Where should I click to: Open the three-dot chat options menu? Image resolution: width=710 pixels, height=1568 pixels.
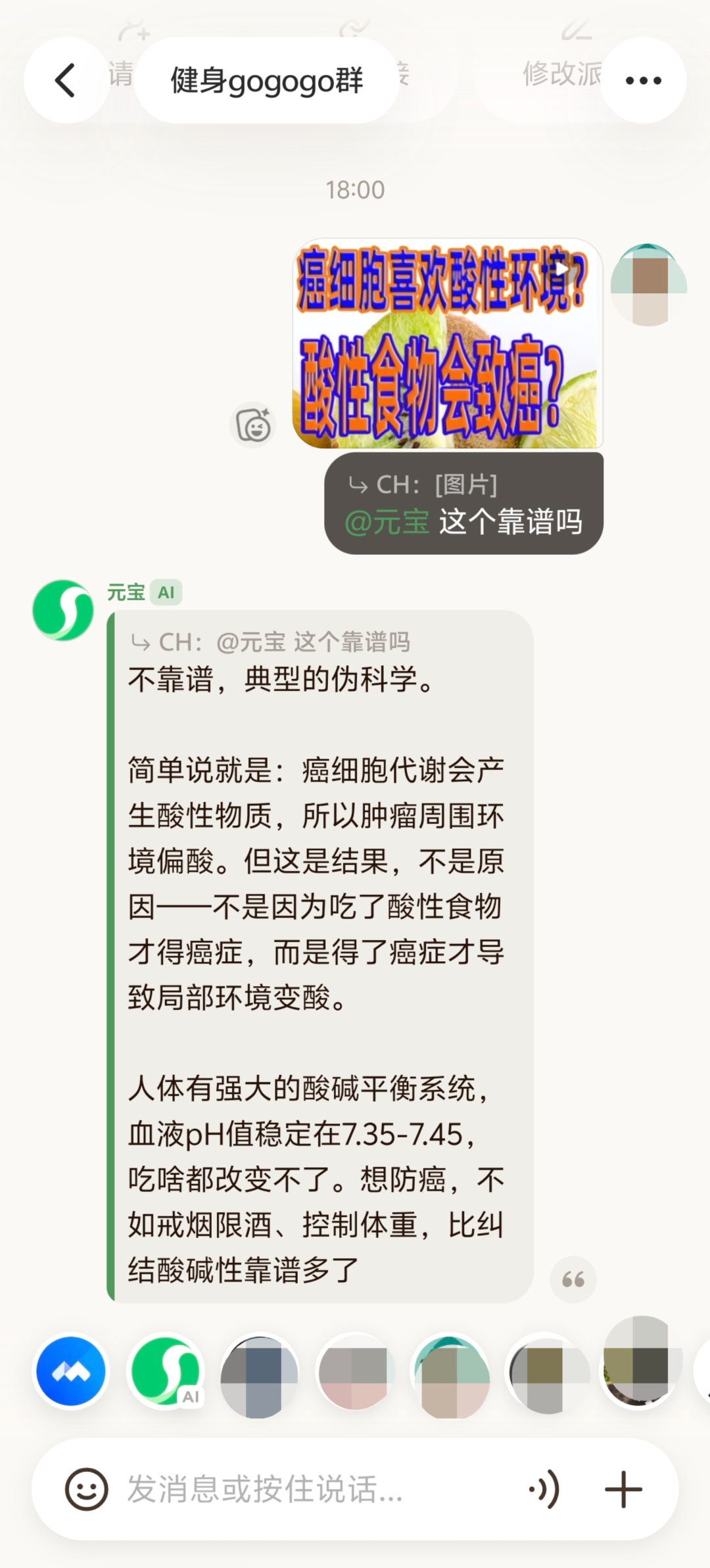tap(643, 80)
